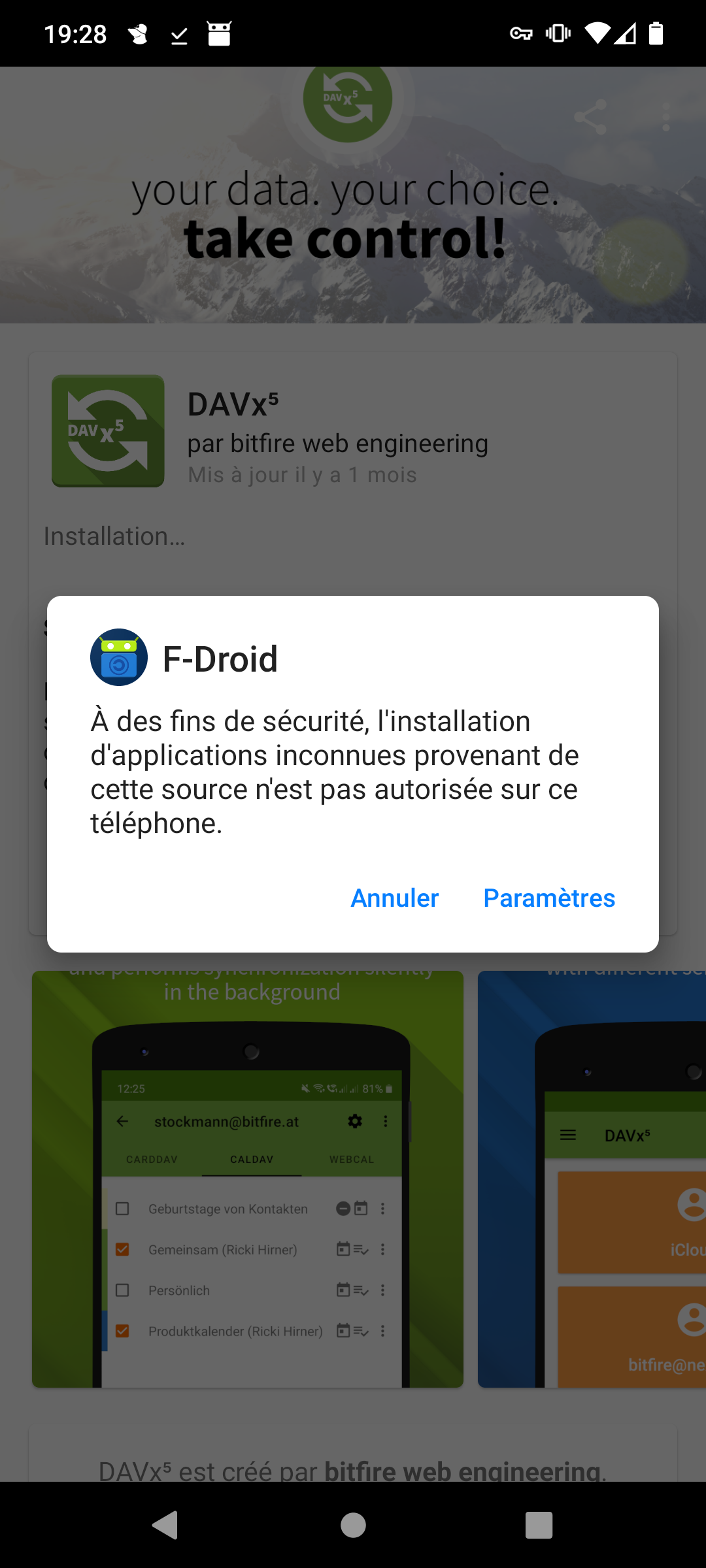706x1568 pixels.
Task: Go to the home screen
Action: coord(353,1526)
